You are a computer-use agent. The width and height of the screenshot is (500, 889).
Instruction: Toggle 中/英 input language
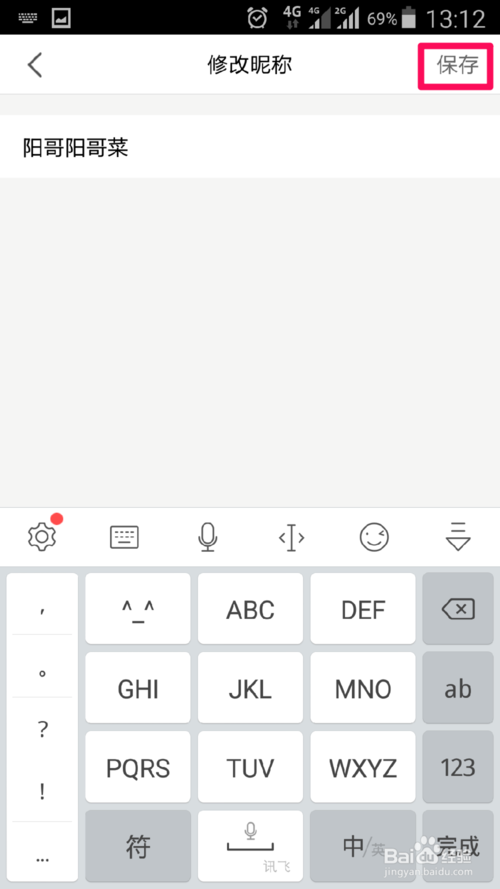[363, 846]
